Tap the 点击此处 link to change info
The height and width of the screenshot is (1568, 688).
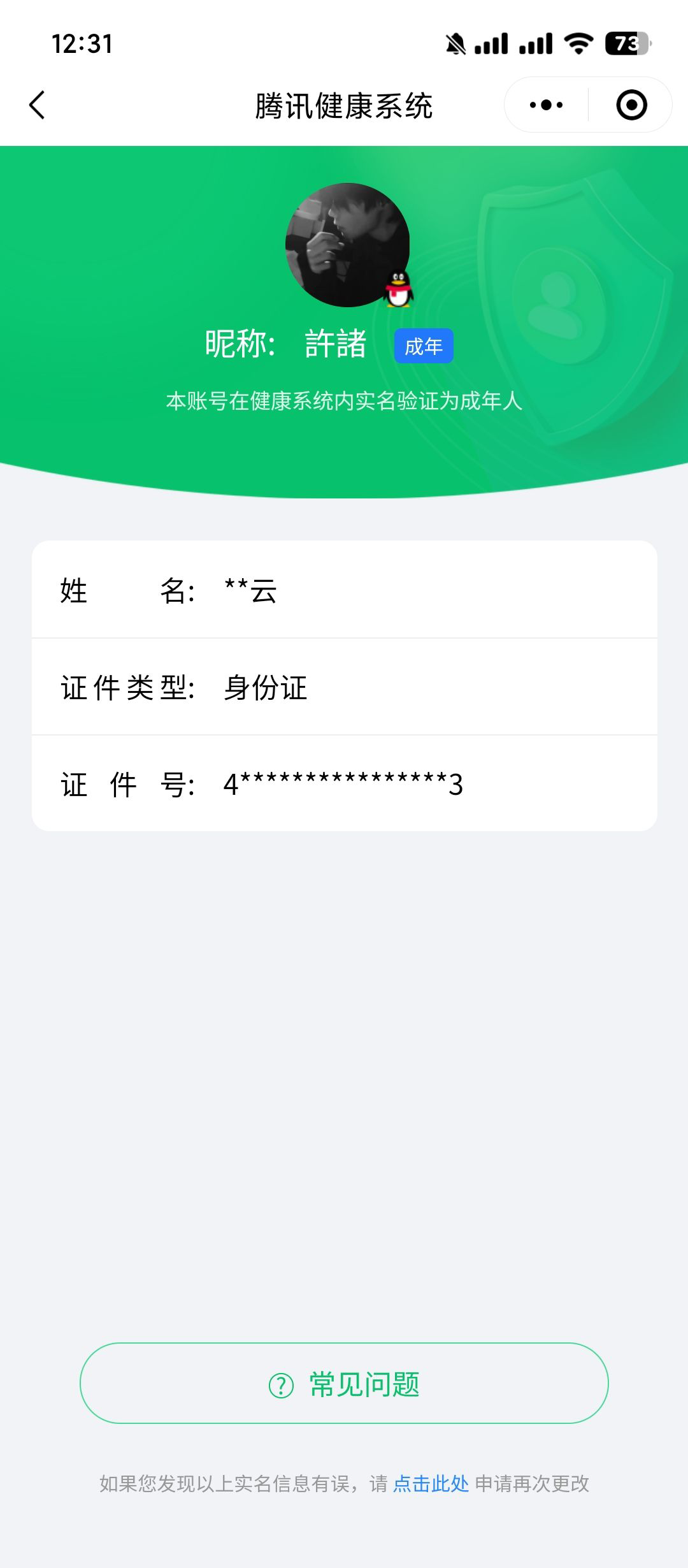[x=431, y=1484]
